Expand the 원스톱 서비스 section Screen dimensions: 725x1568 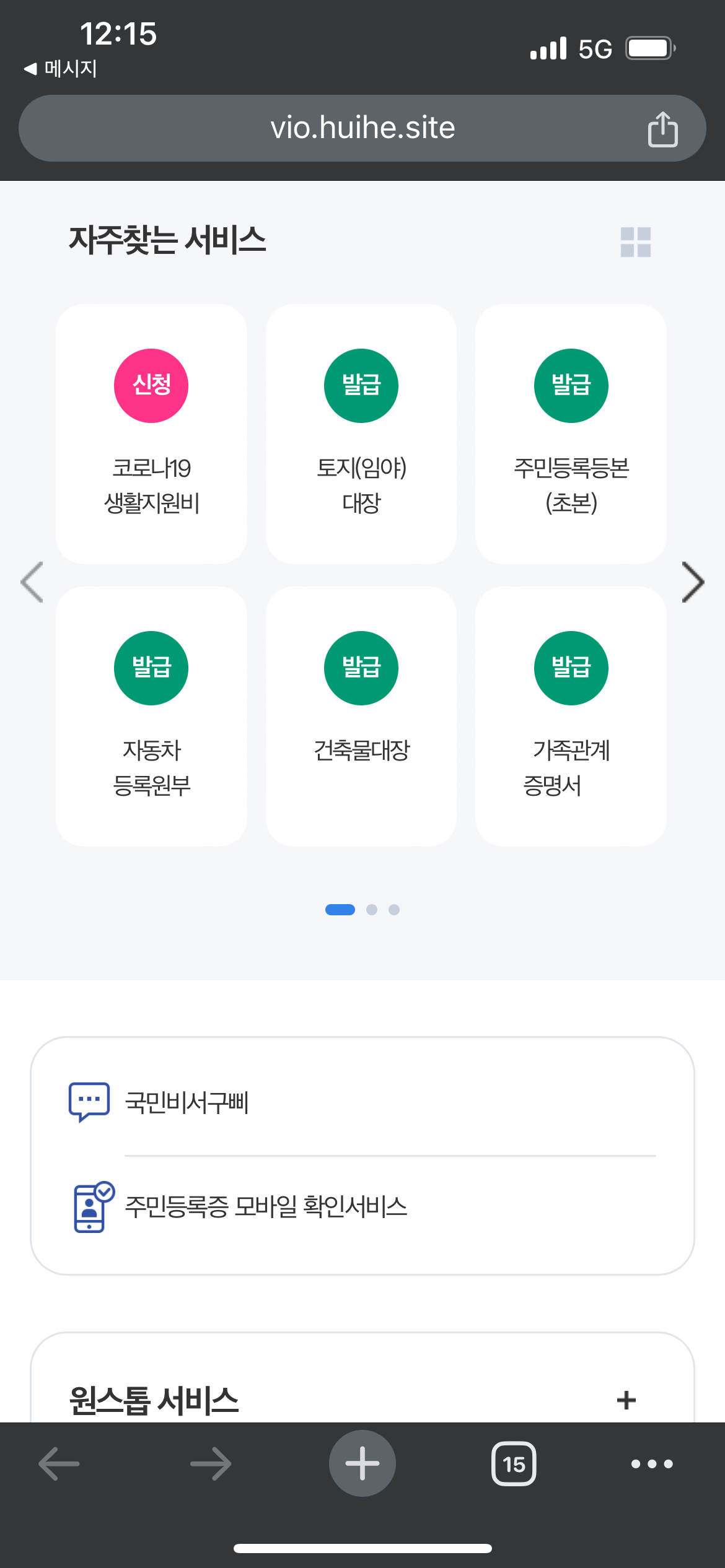pyautogui.click(x=626, y=1400)
